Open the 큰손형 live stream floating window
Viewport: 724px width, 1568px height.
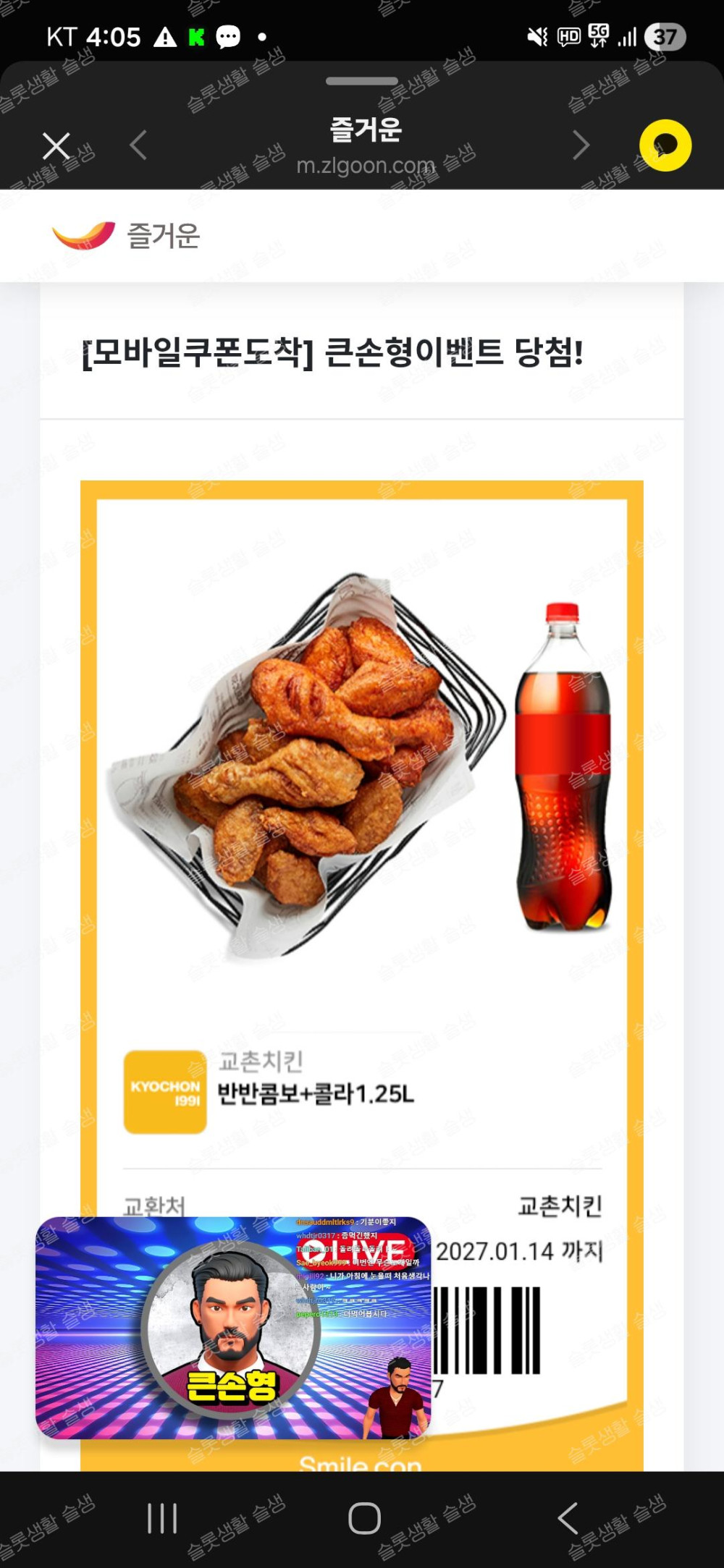click(233, 1328)
